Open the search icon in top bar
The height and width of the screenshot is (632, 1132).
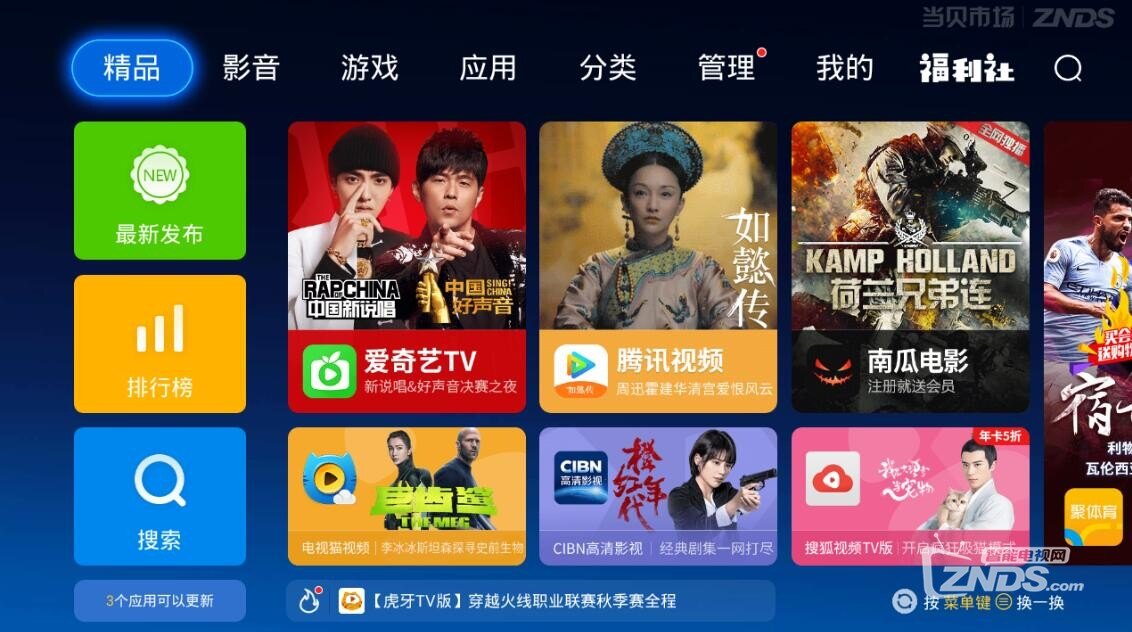pos(1068,68)
